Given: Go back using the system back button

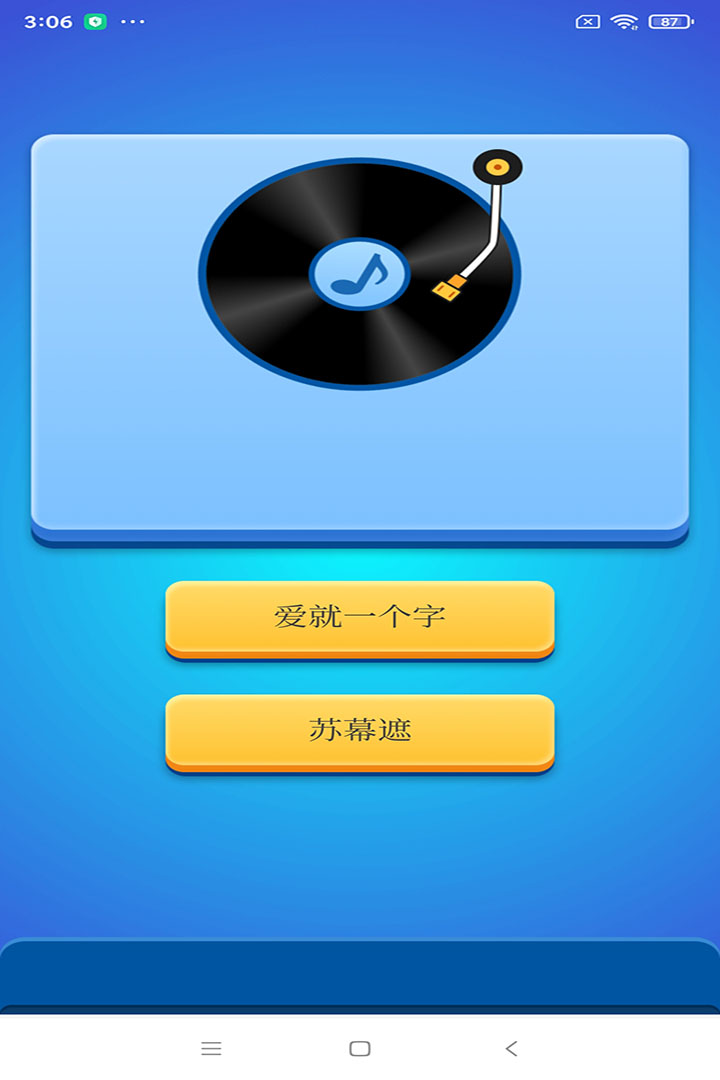Looking at the screenshot, I should pyautogui.click(x=511, y=1048).
